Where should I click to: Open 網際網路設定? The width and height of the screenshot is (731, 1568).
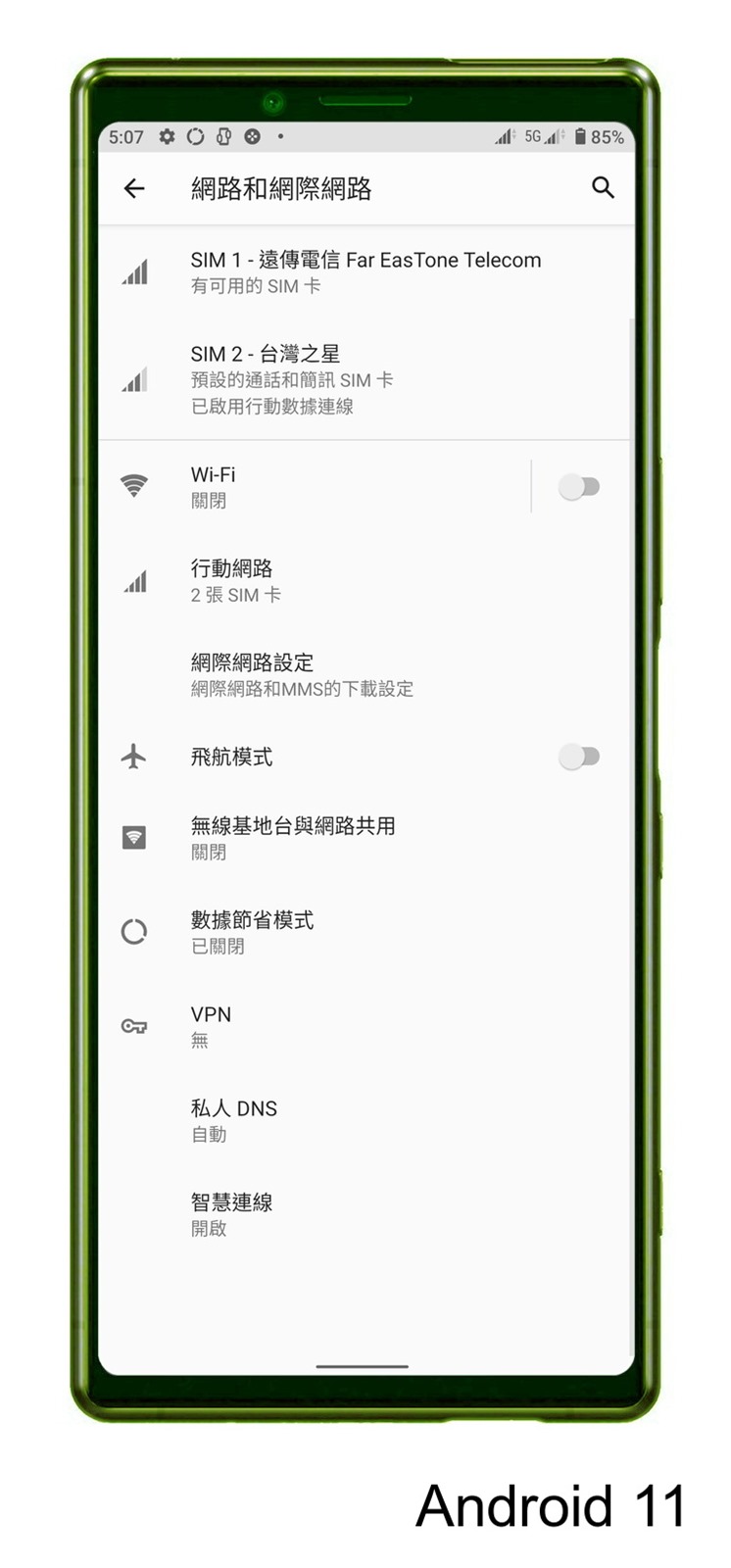[x=365, y=674]
